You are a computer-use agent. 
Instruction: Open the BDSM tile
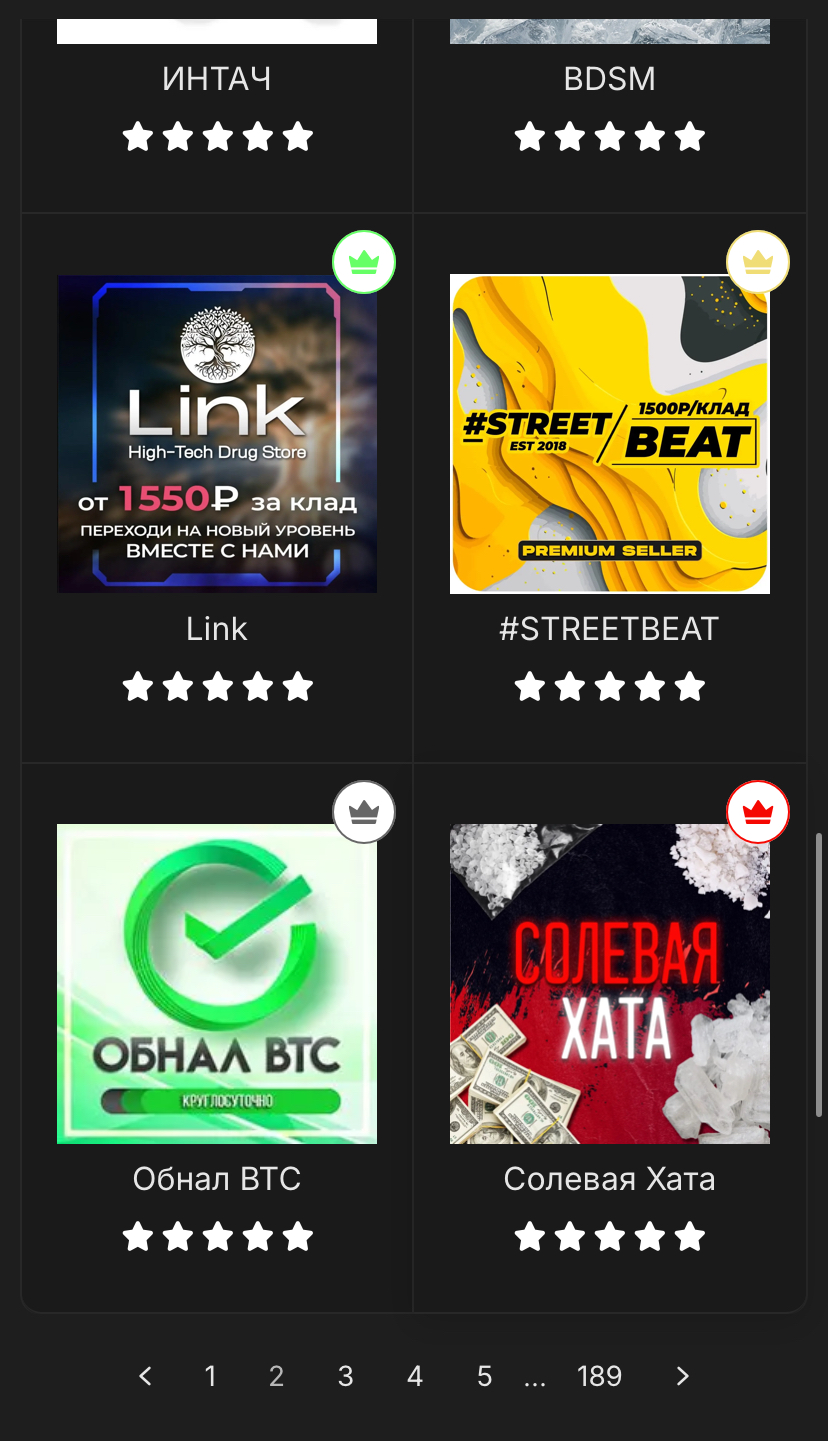coord(609,79)
